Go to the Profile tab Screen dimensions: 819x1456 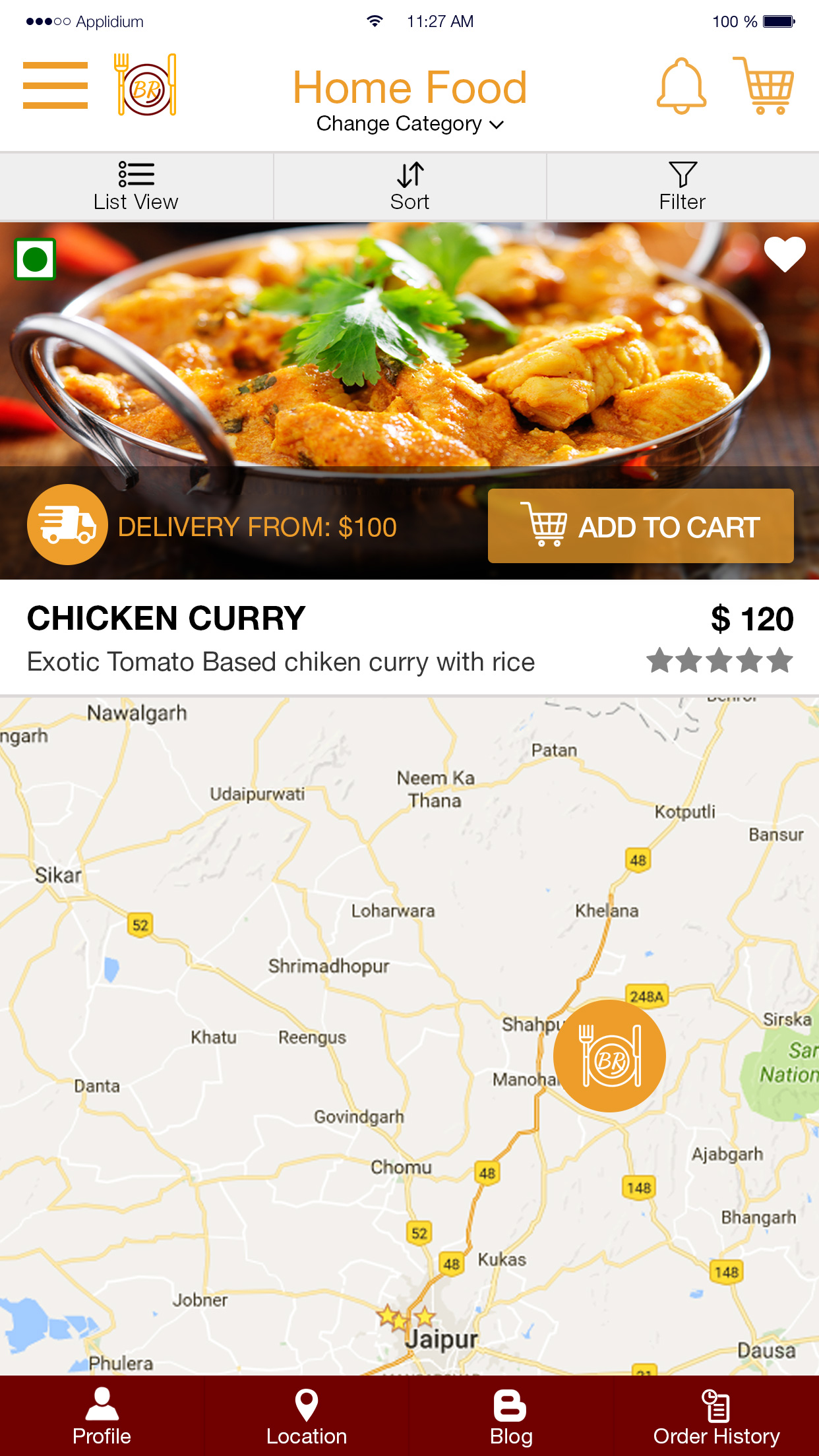[x=102, y=1416]
